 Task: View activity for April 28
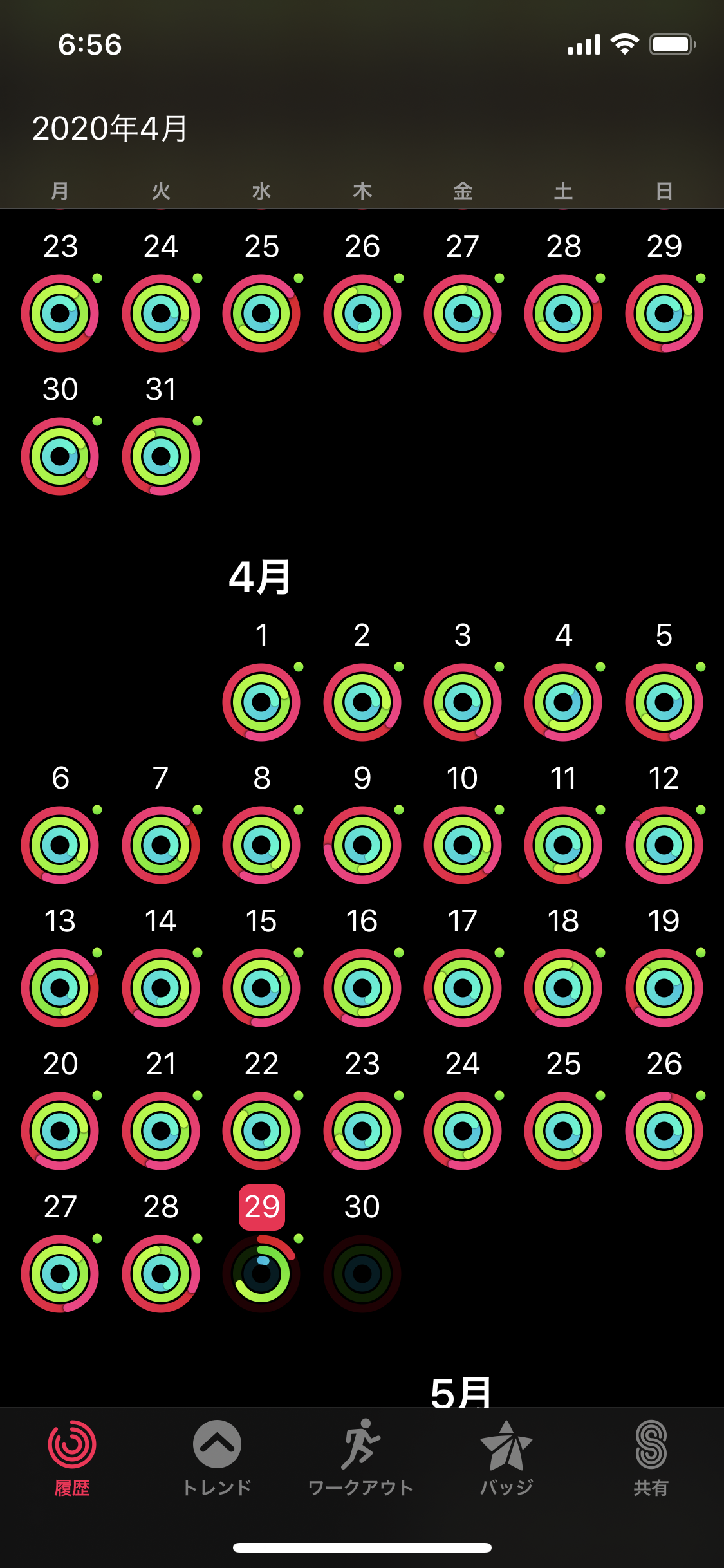coord(161,1273)
